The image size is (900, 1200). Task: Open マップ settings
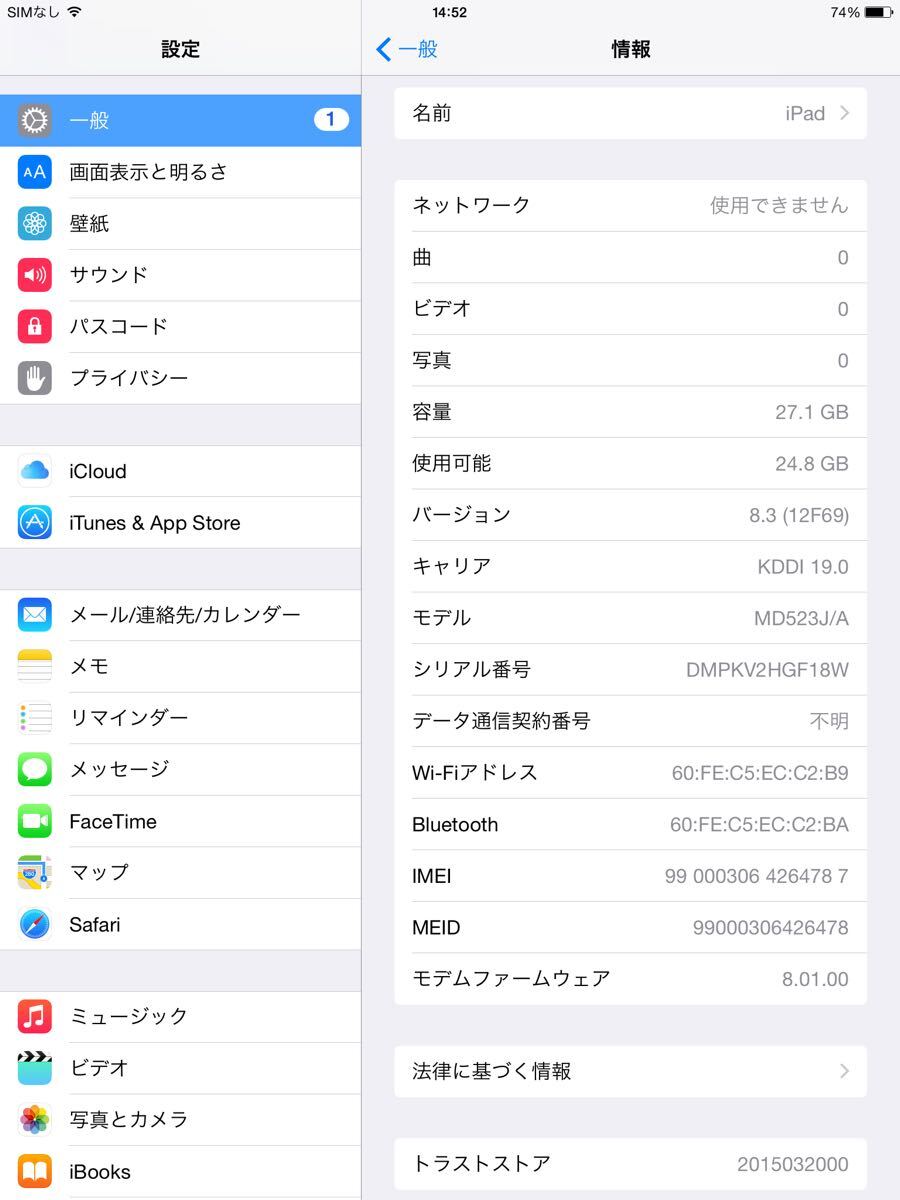pos(180,873)
